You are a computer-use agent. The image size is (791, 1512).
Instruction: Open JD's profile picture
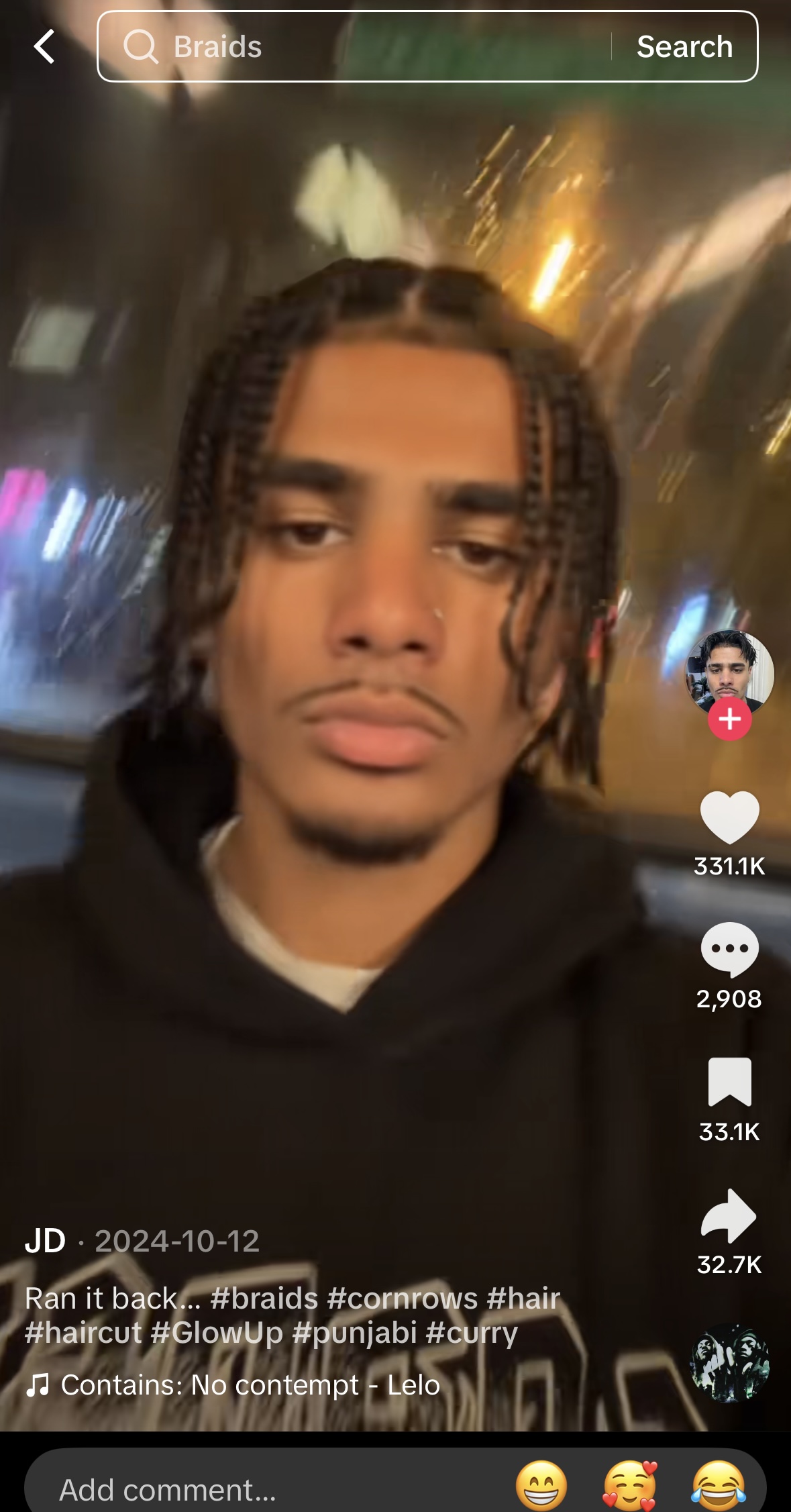coord(729,673)
